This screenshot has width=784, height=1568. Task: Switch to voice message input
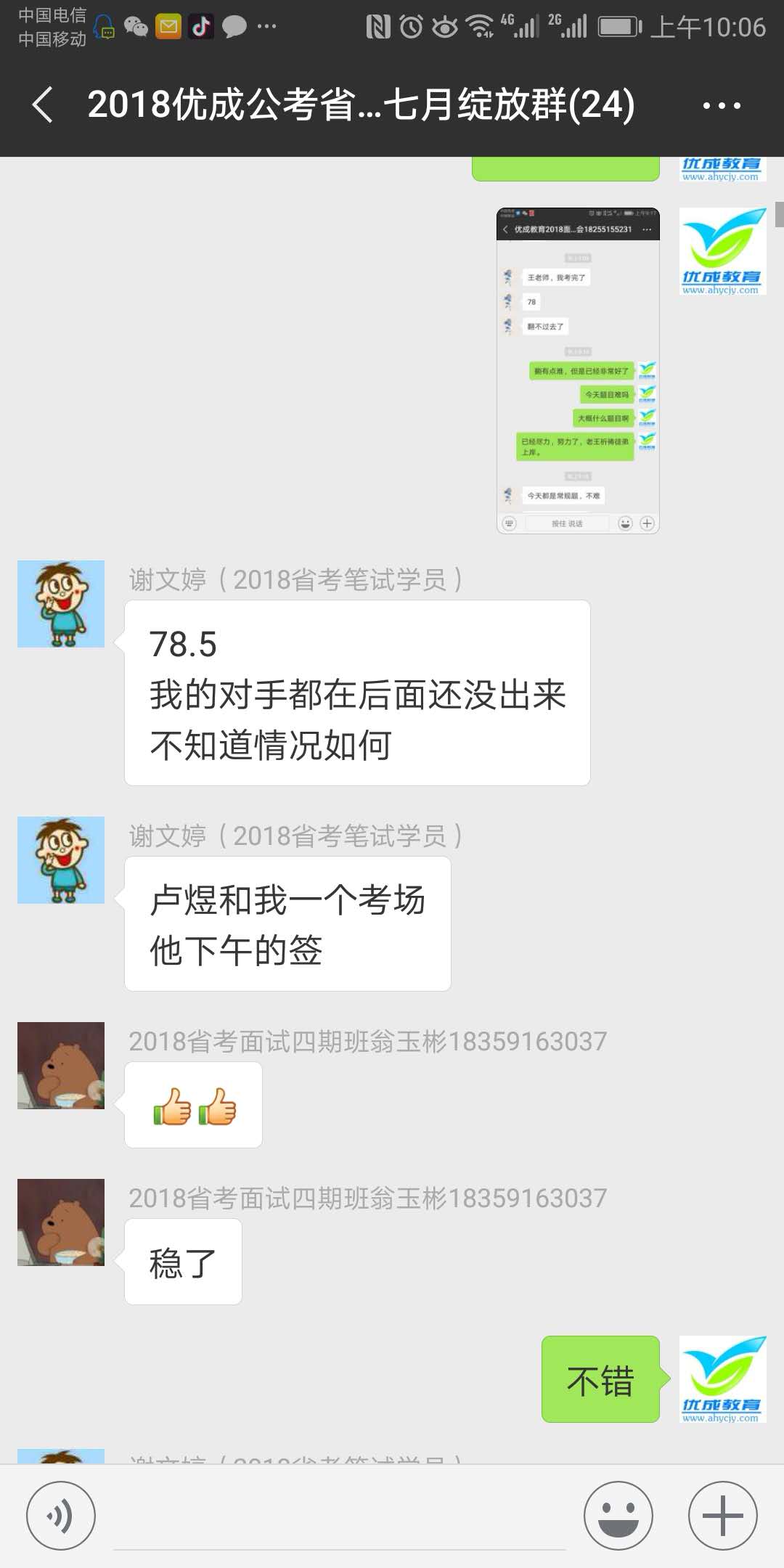61,1516
